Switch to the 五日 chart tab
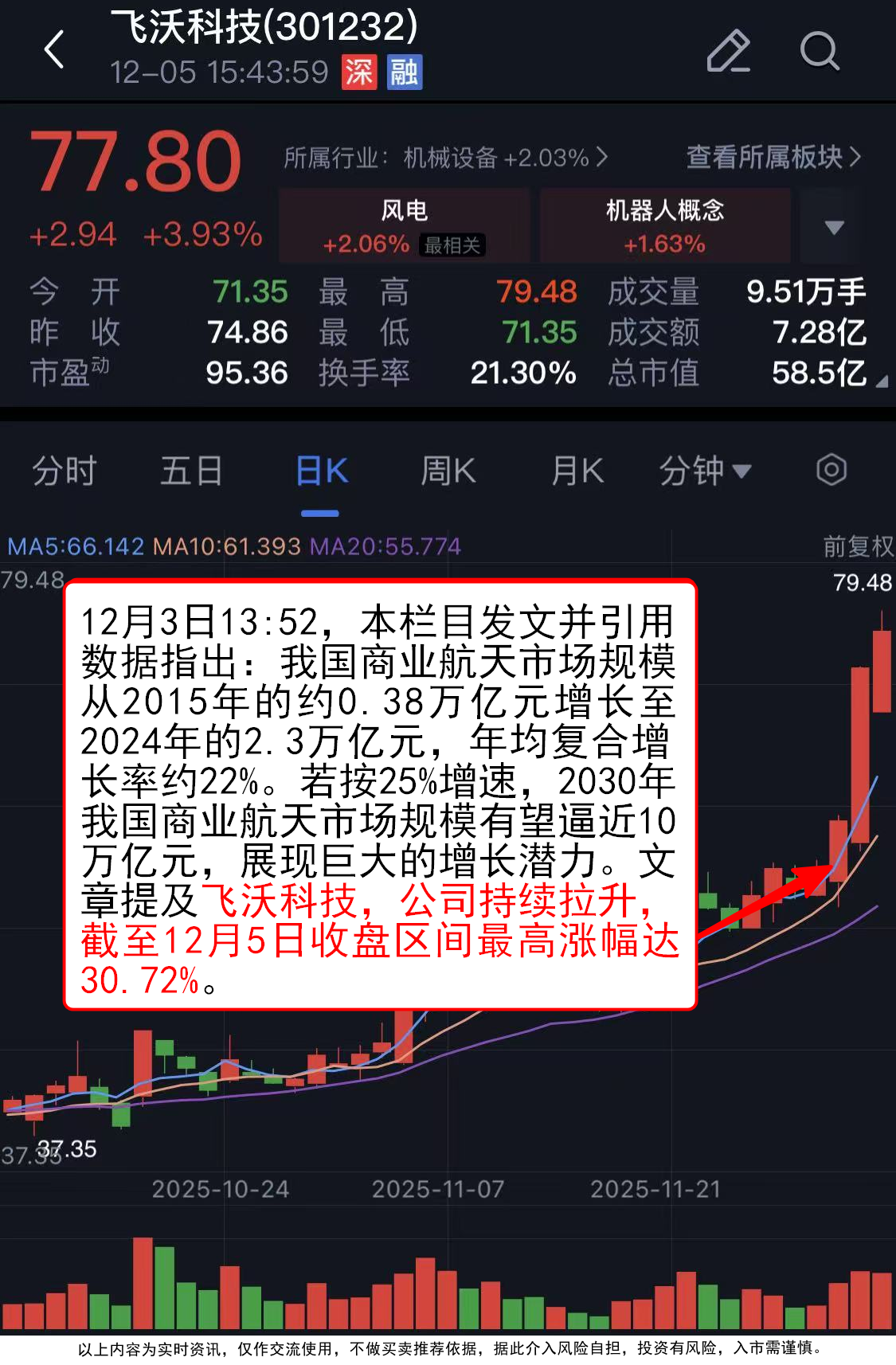The height and width of the screenshot is (1365, 896). 191,471
